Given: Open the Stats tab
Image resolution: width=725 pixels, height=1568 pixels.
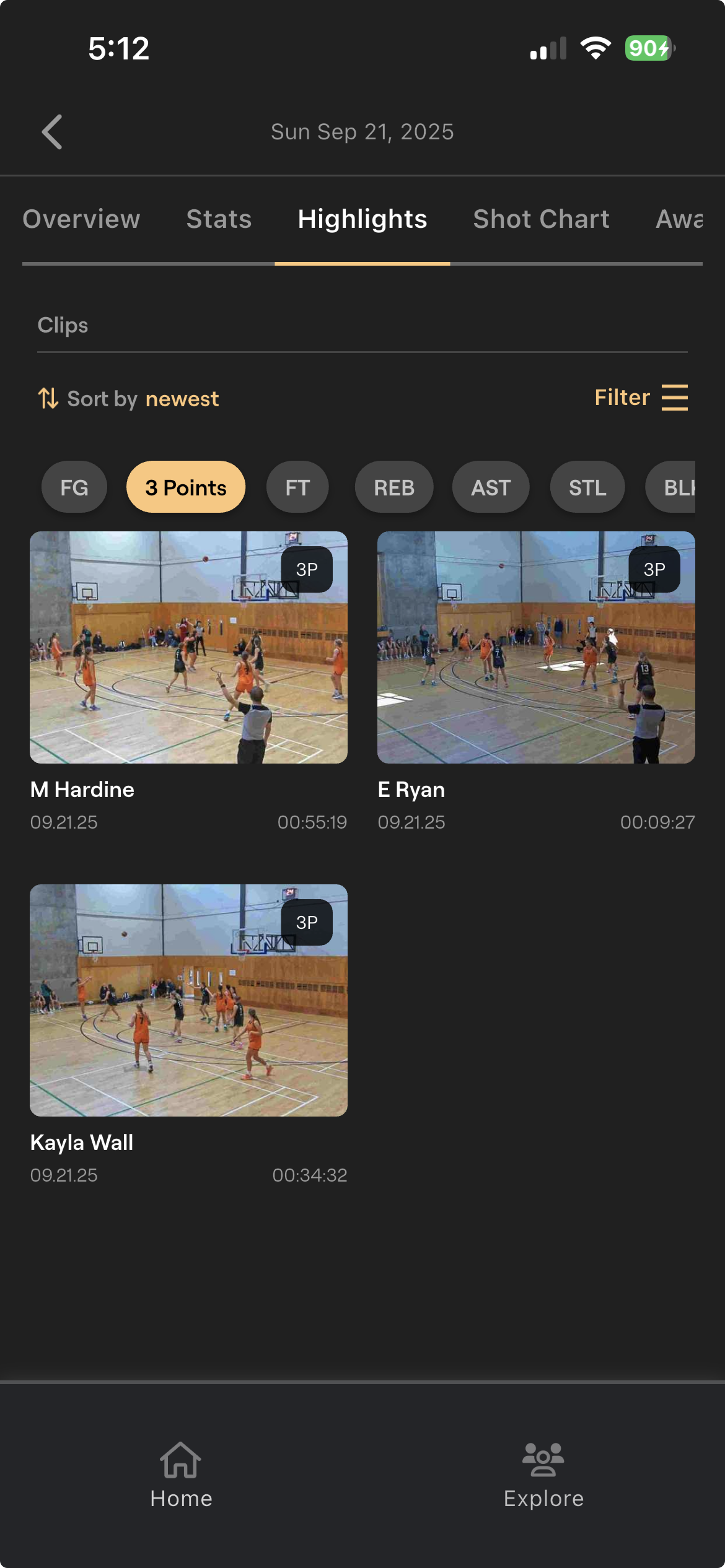Looking at the screenshot, I should tap(219, 219).
